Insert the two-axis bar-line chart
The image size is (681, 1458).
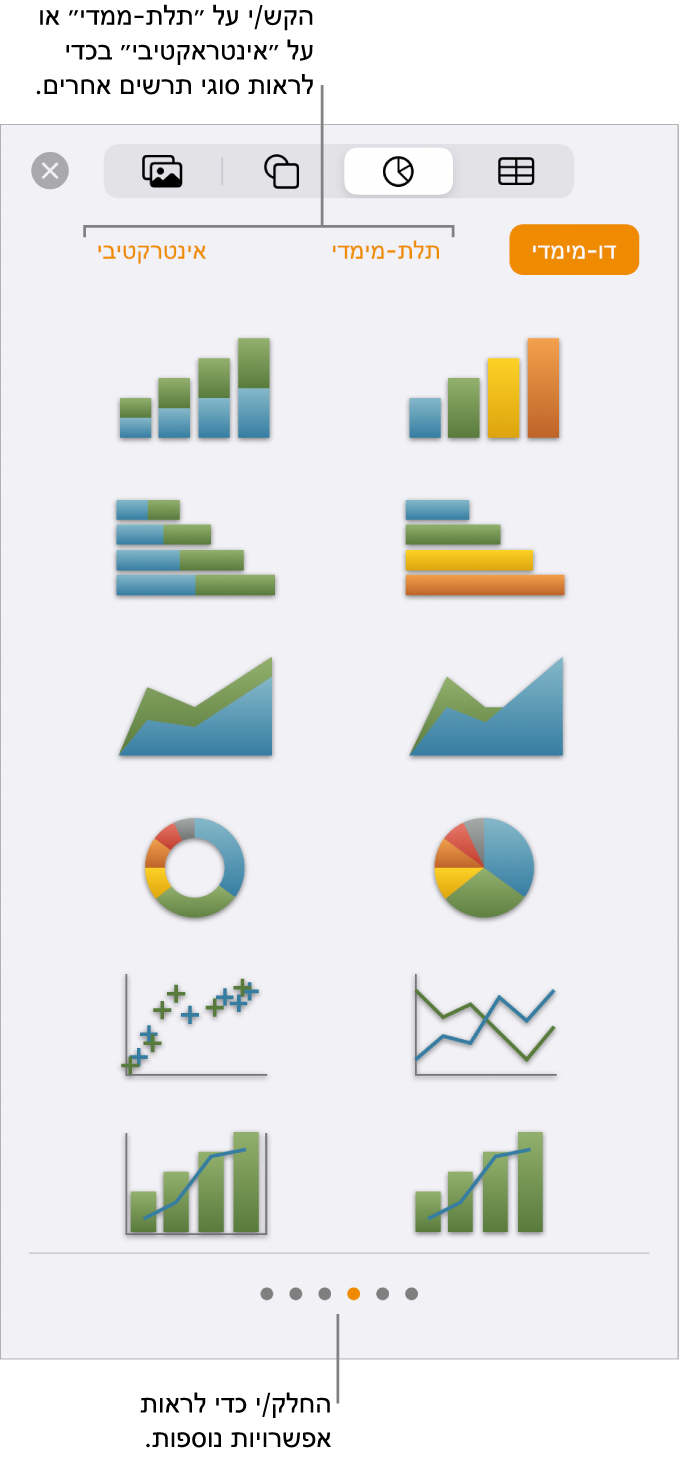pos(195,1183)
